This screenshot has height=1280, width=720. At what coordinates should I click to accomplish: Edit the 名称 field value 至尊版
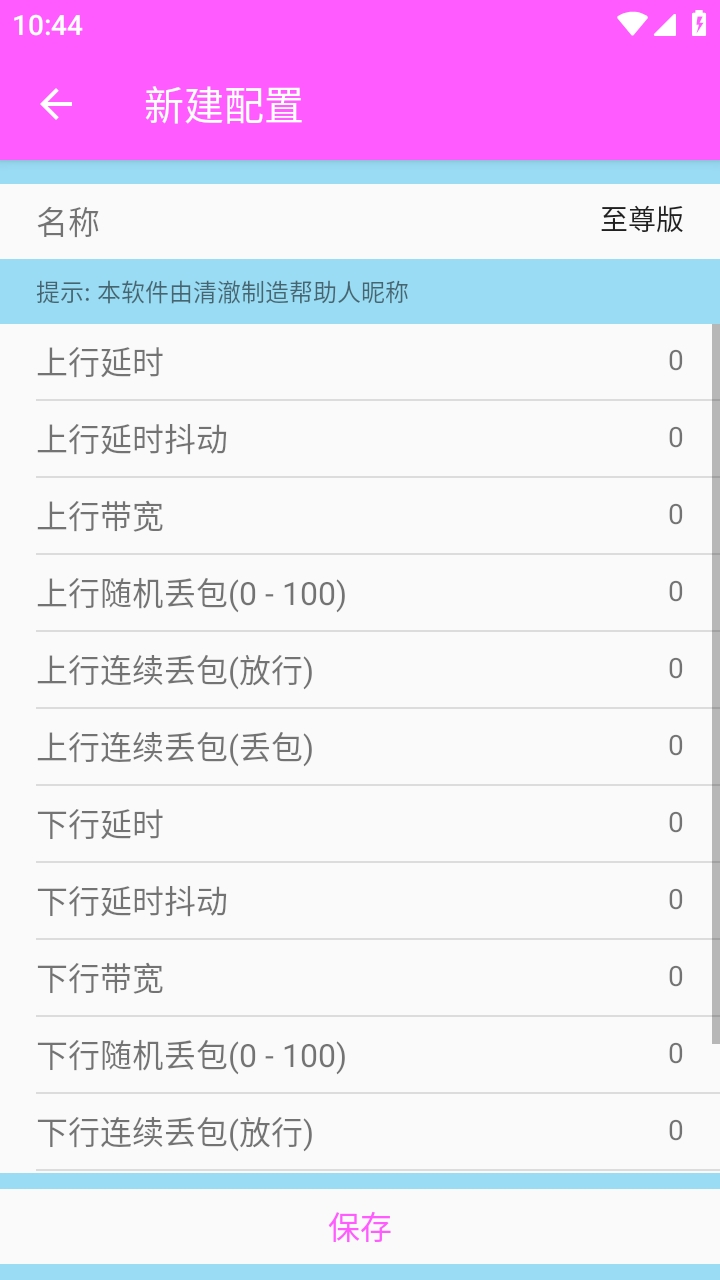pyautogui.click(x=641, y=220)
